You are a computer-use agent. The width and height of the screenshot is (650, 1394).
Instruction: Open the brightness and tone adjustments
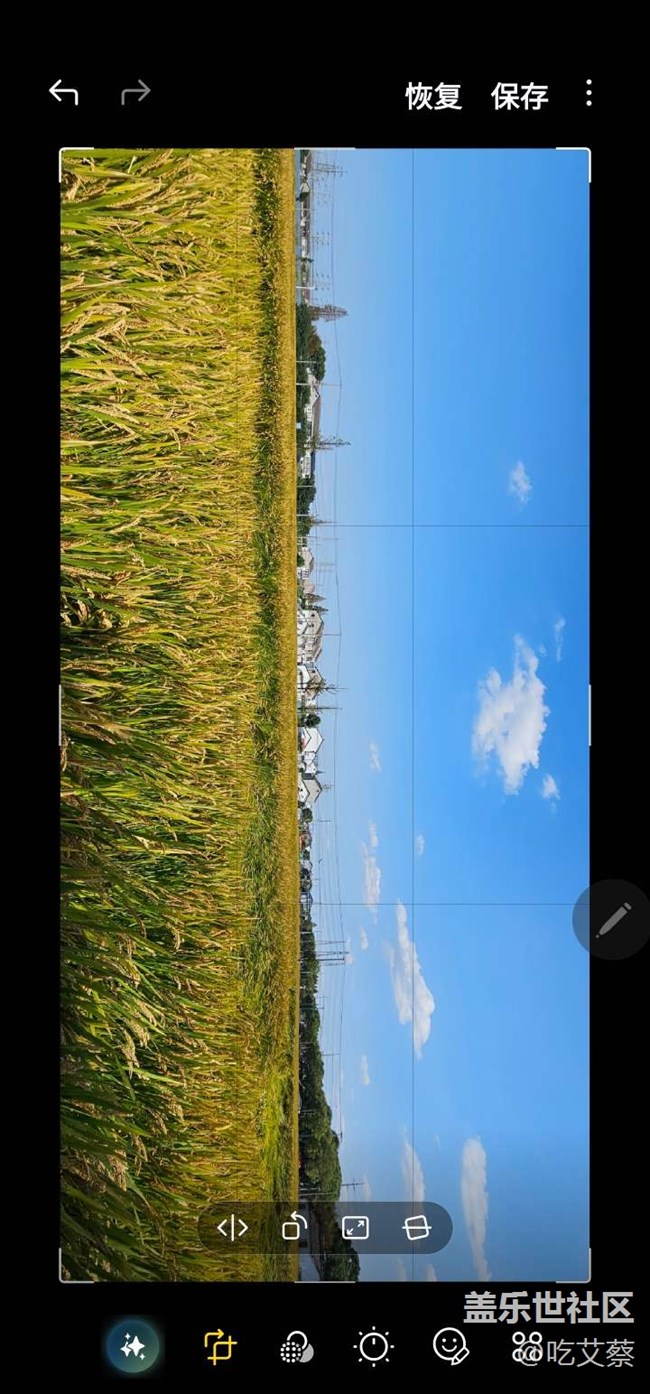click(374, 1347)
